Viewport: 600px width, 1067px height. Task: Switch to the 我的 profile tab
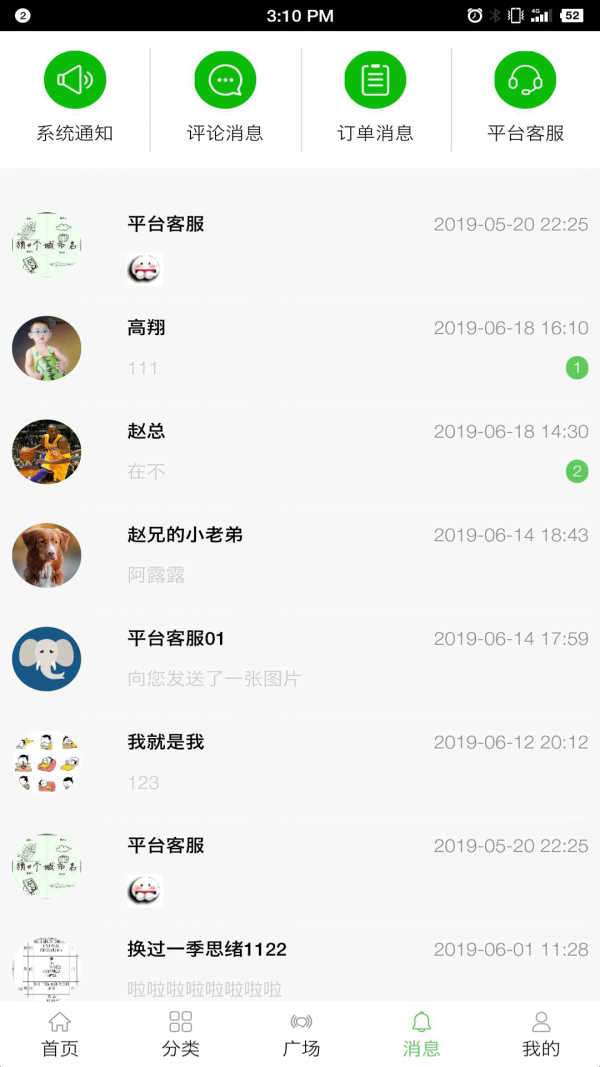pos(541,1034)
